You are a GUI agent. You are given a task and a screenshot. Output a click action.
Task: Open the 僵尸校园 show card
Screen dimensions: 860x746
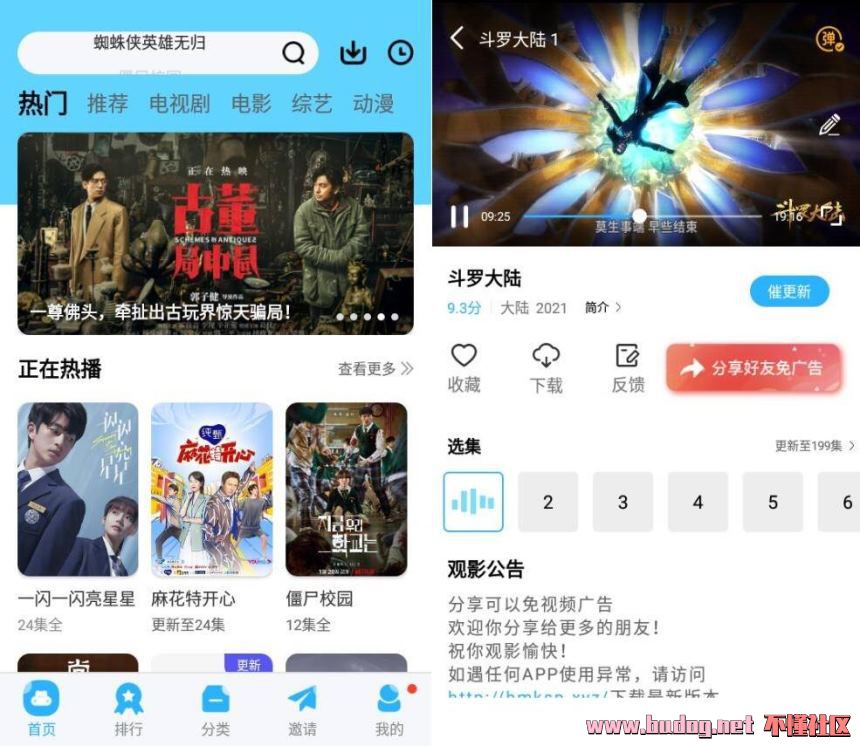pyautogui.click(x=346, y=490)
